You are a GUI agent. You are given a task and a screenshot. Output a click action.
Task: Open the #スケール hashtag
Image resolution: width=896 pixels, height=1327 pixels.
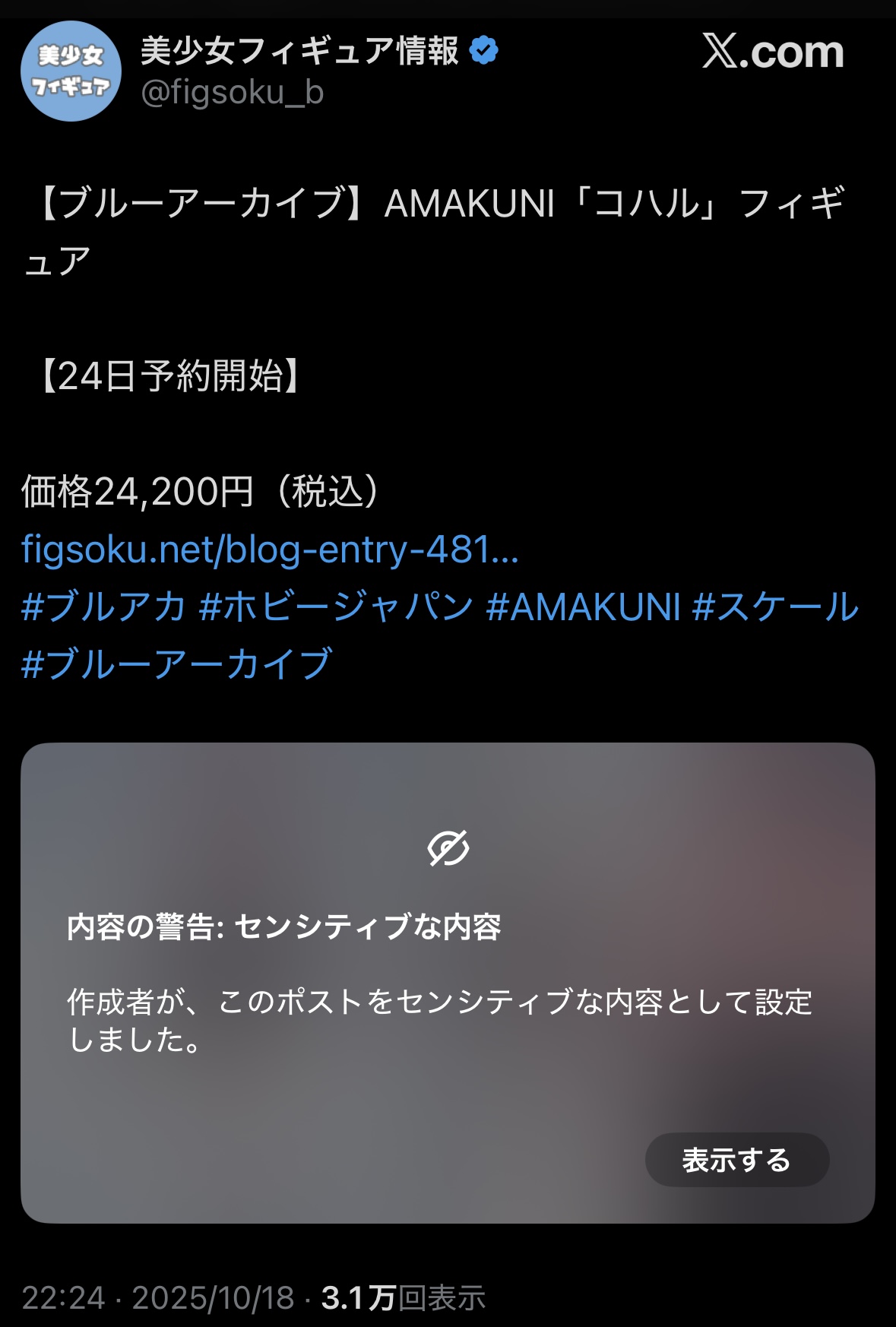(x=775, y=606)
